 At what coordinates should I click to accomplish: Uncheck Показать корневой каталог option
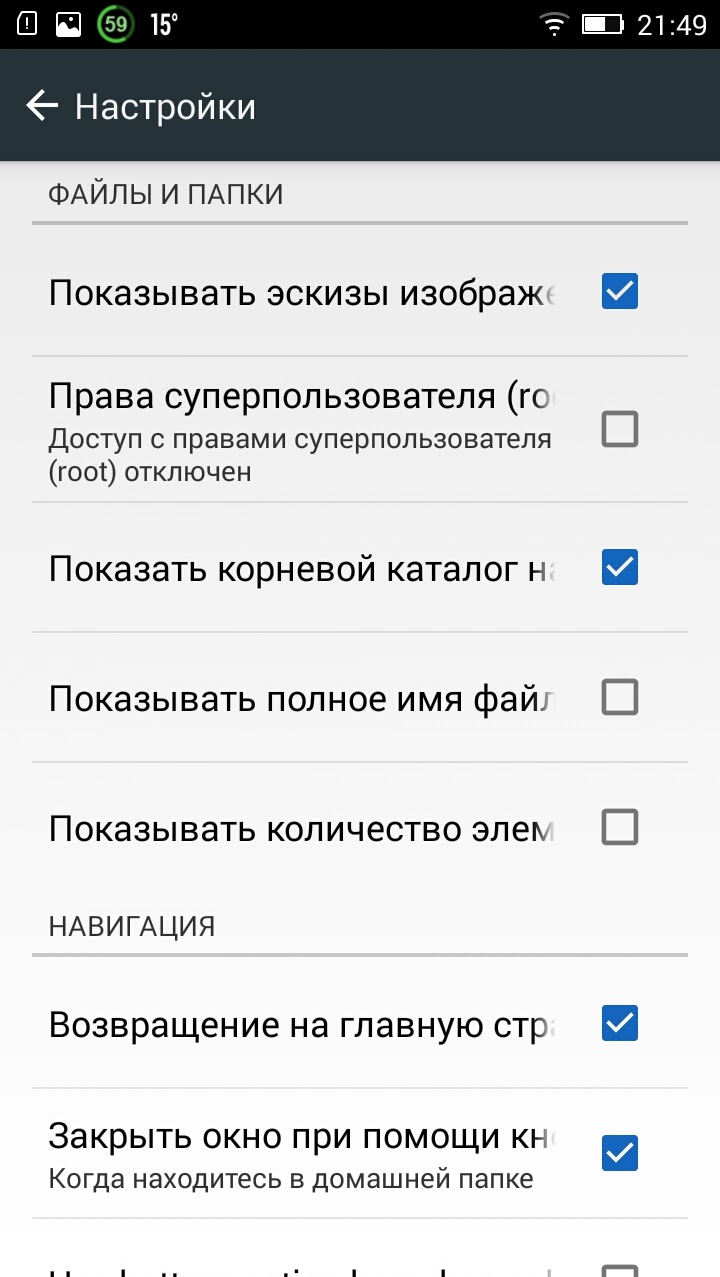point(619,567)
